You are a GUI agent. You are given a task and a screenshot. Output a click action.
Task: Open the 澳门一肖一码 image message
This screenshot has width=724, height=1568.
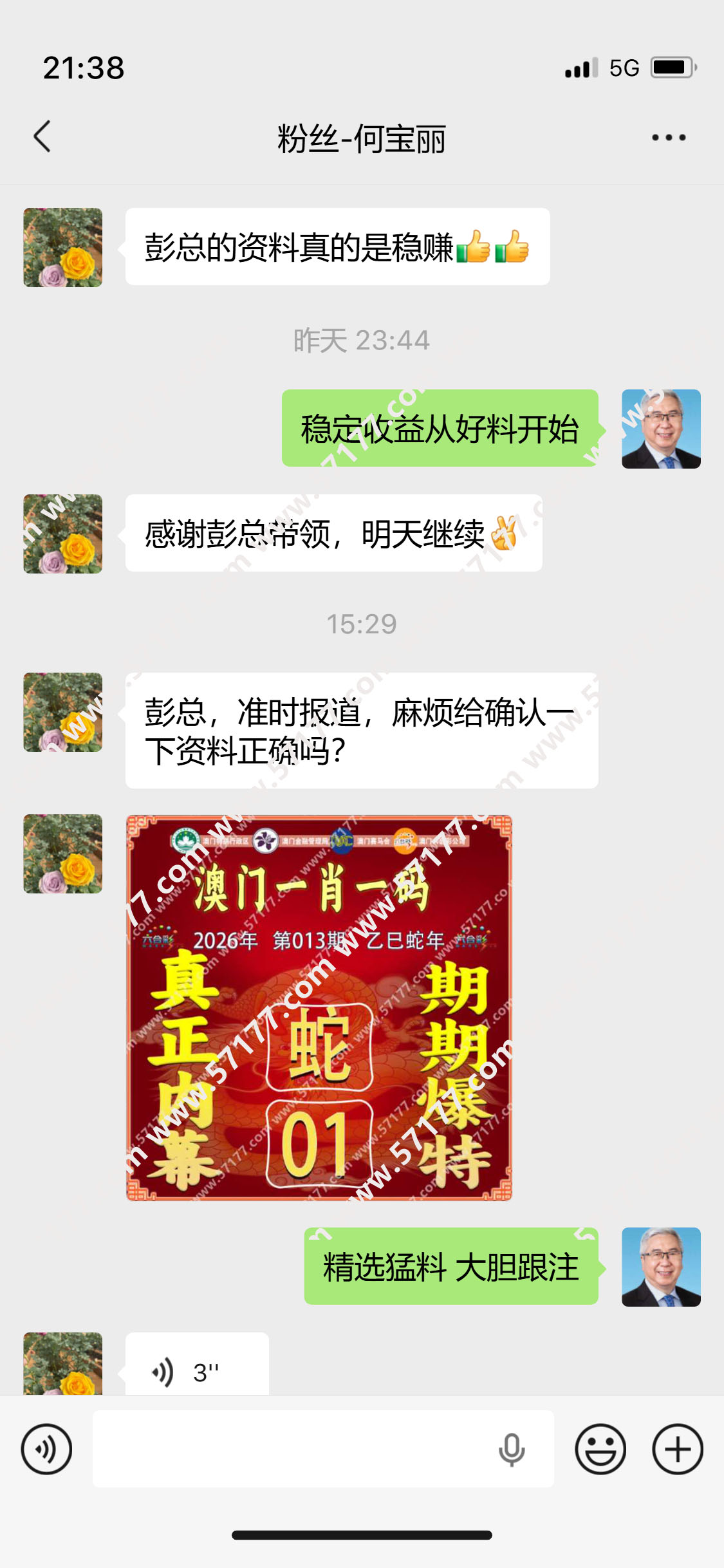319,1007
